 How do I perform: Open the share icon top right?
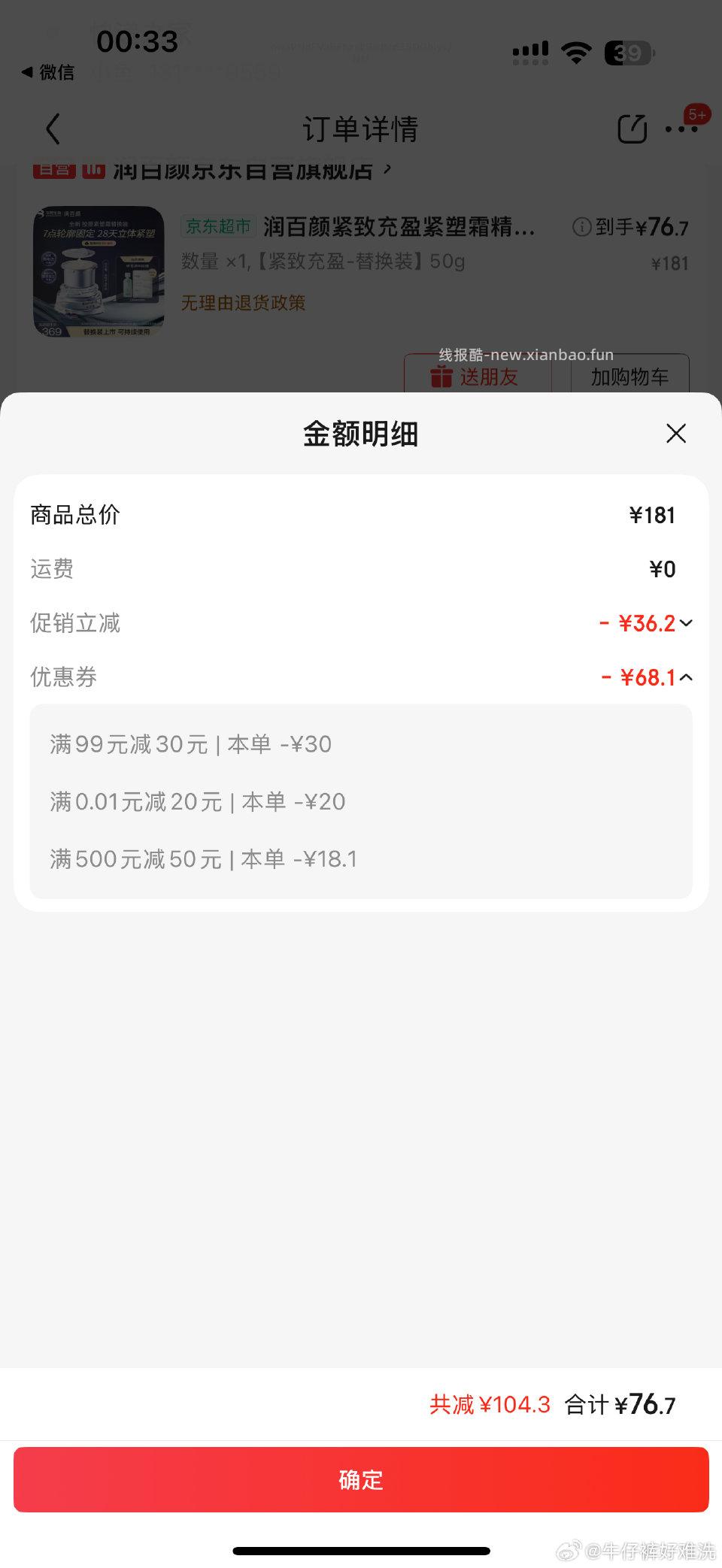(x=633, y=129)
